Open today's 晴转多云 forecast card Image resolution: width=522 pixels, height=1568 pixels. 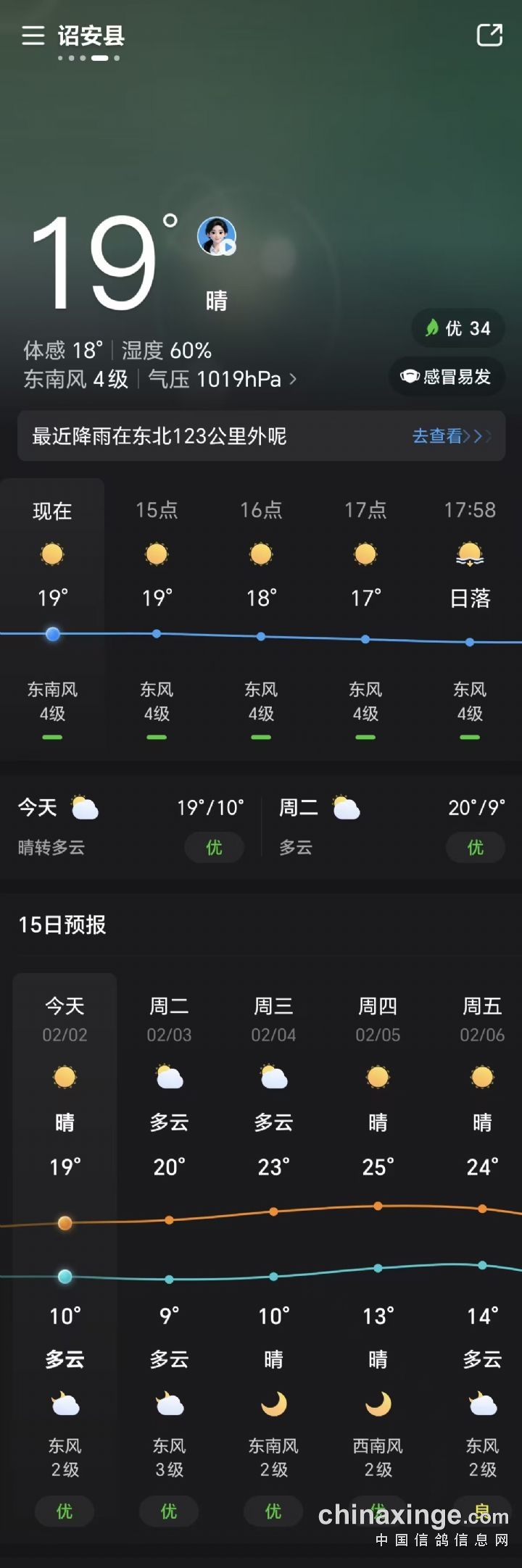130,826
